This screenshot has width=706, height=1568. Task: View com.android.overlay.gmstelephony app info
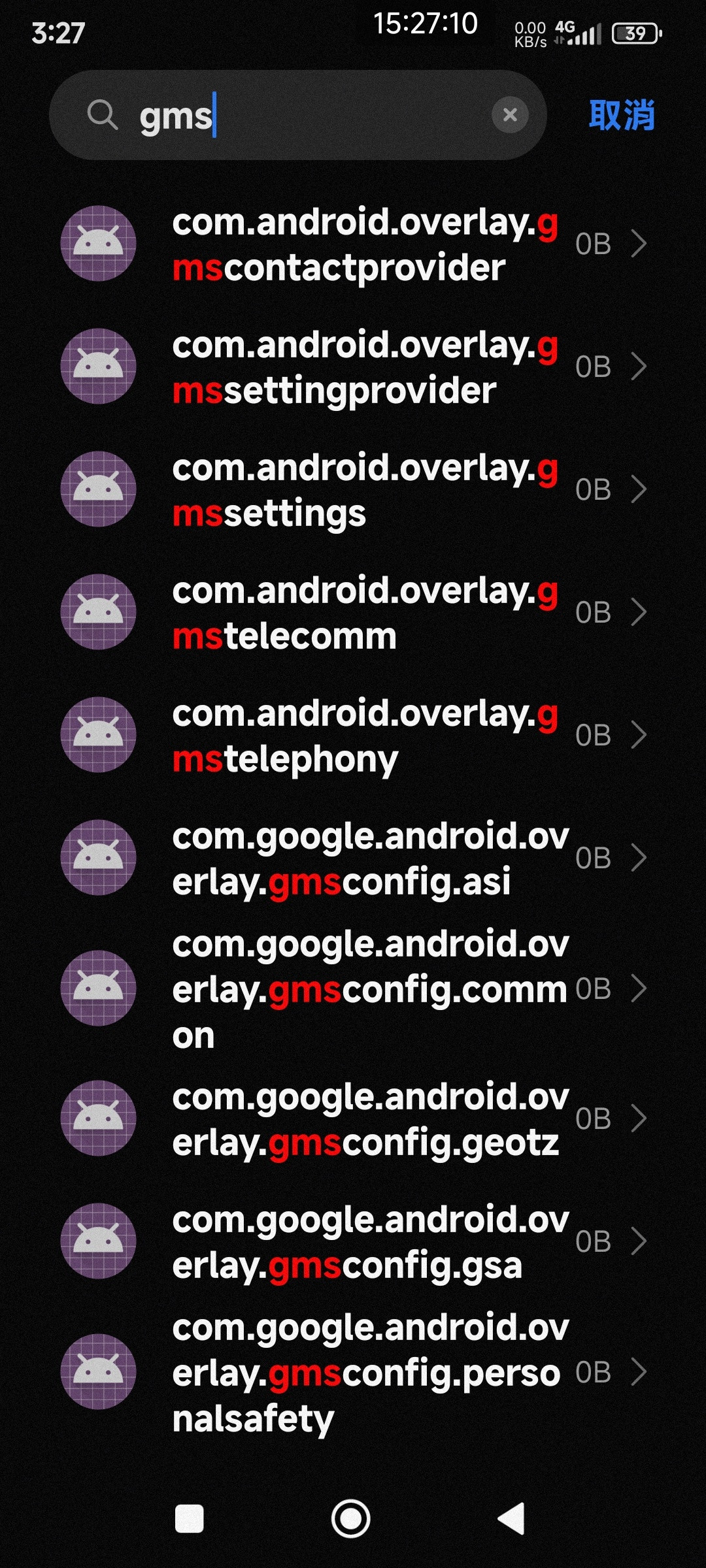pyautogui.click(x=353, y=736)
